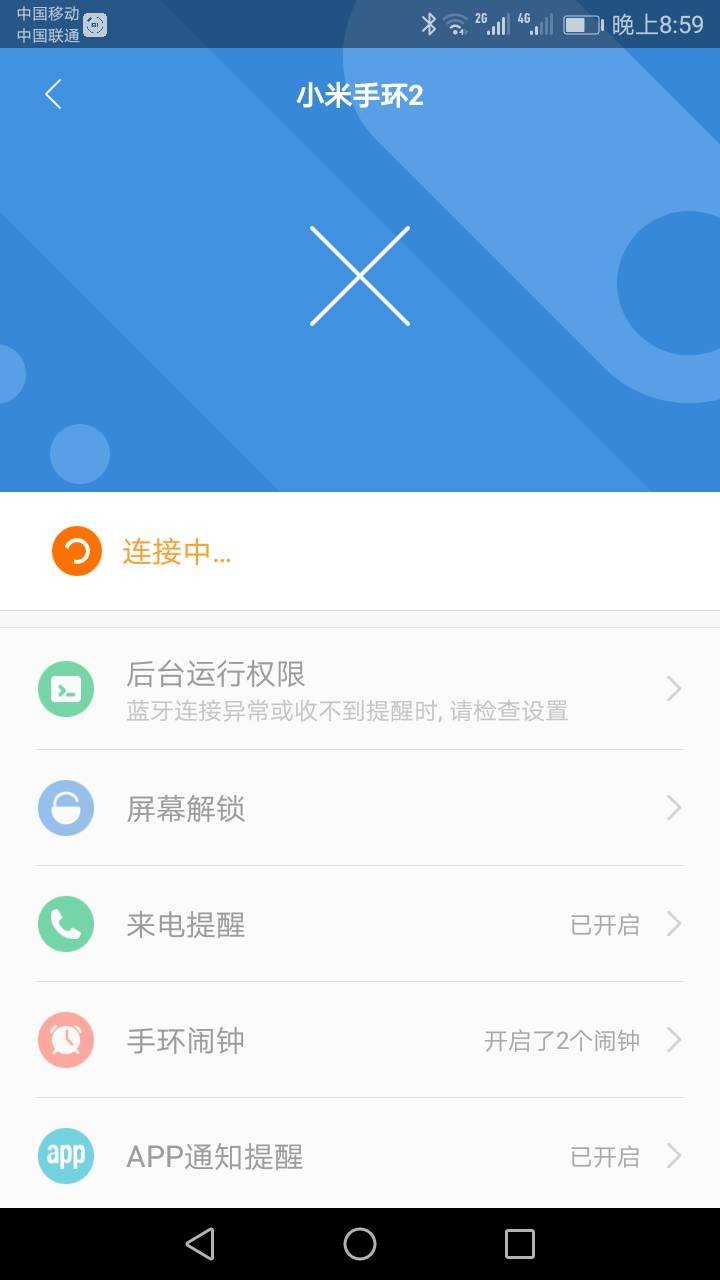
Task: Go back using the top-left arrow
Action: coord(52,94)
